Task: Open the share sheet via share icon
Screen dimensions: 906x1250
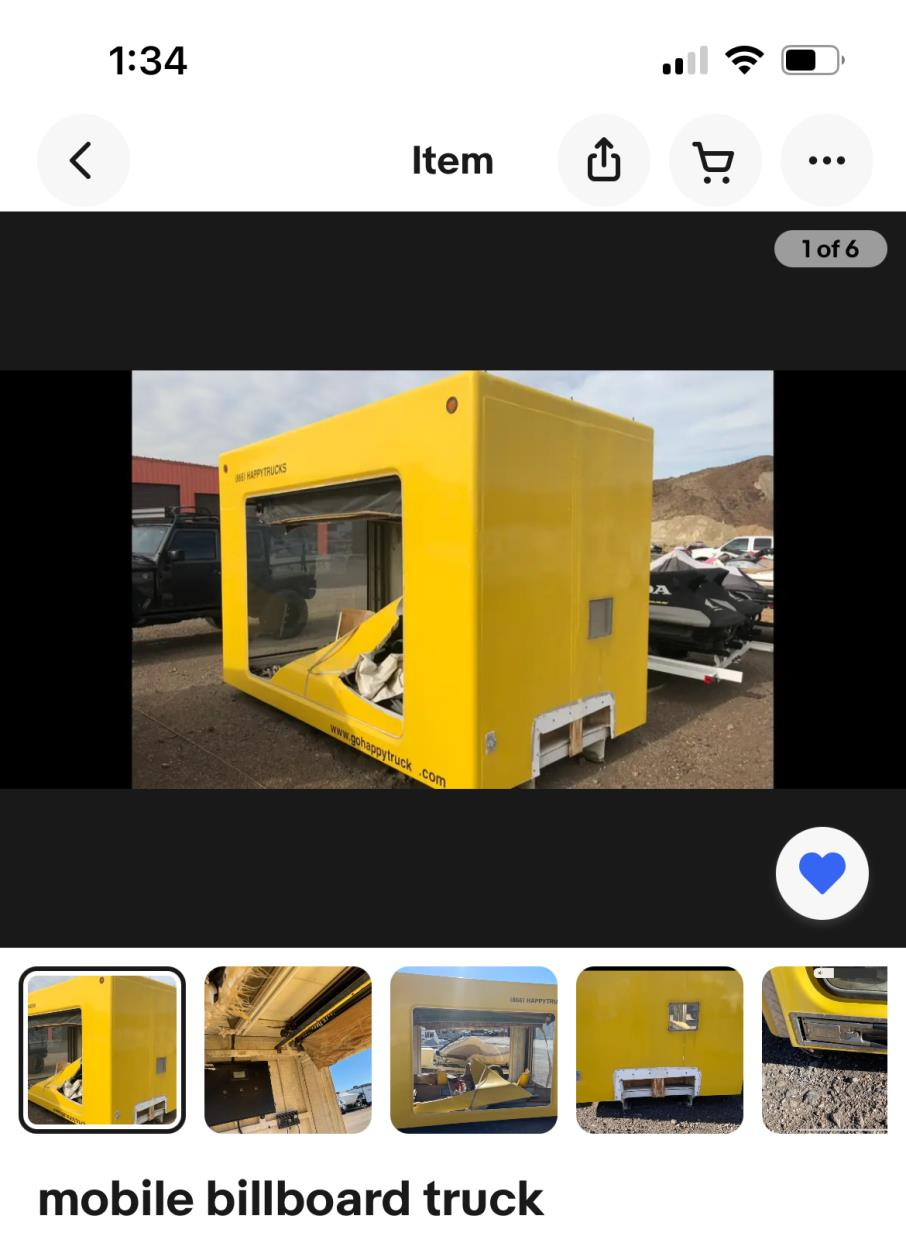Action: [603, 160]
